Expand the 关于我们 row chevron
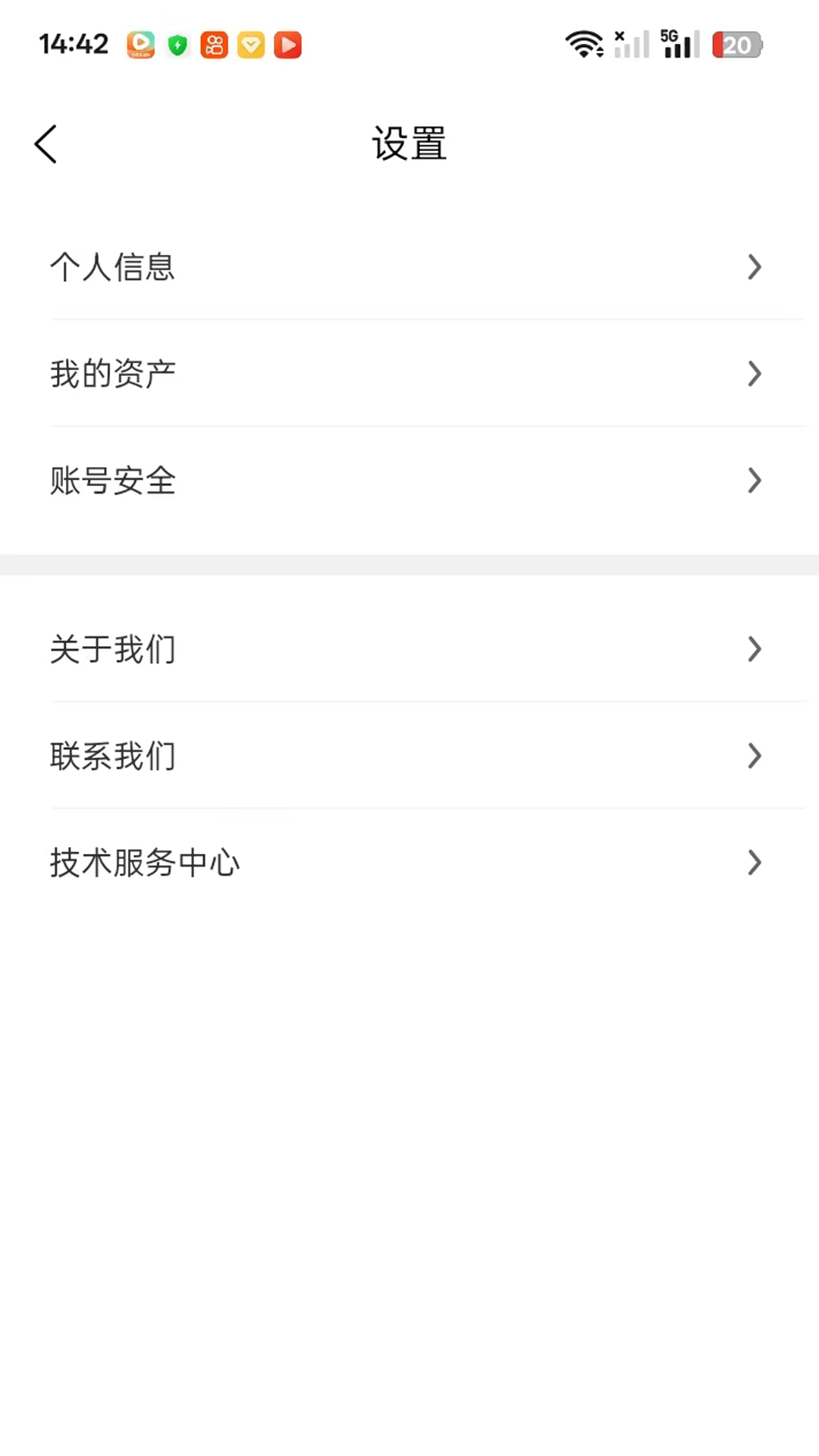The width and height of the screenshot is (819, 1456). click(x=755, y=649)
